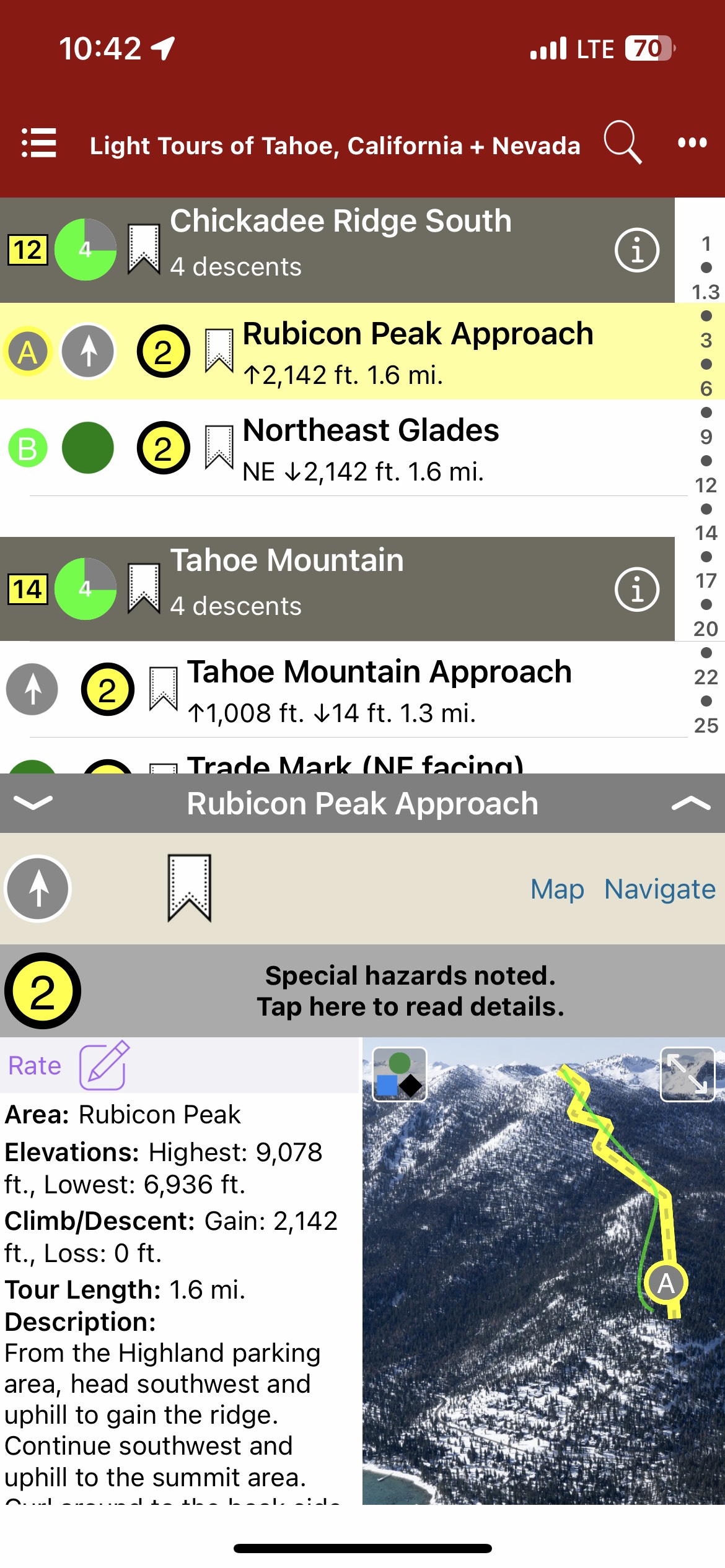Collapse the Rubicon Peak Approach panel
Screen dimensions: 725x1568
click(x=33, y=803)
